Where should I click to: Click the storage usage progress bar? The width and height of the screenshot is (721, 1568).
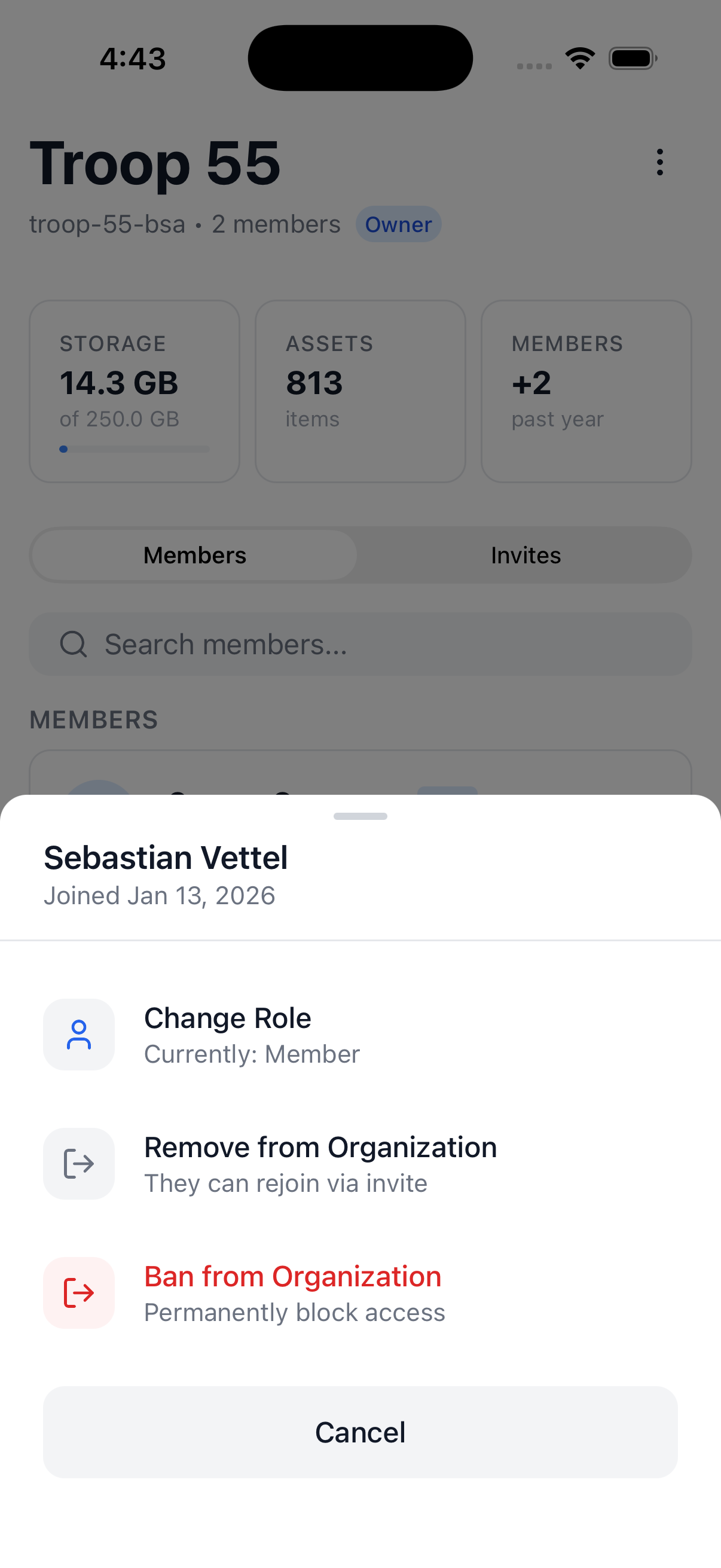pyautogui.click(x=135, y=449)
